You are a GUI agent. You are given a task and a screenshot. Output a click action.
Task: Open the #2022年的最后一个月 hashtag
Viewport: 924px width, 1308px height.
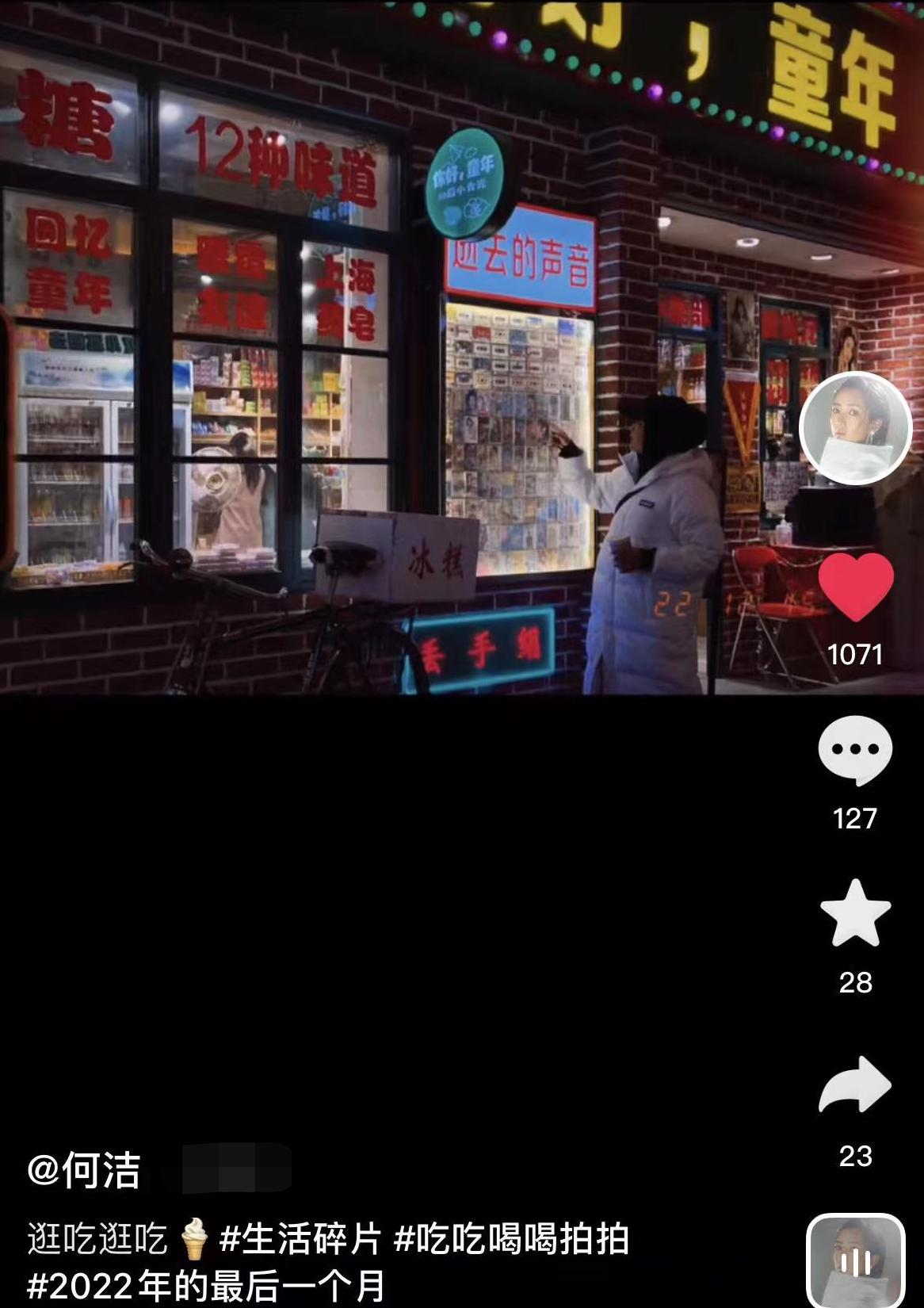click(206, 1286)
